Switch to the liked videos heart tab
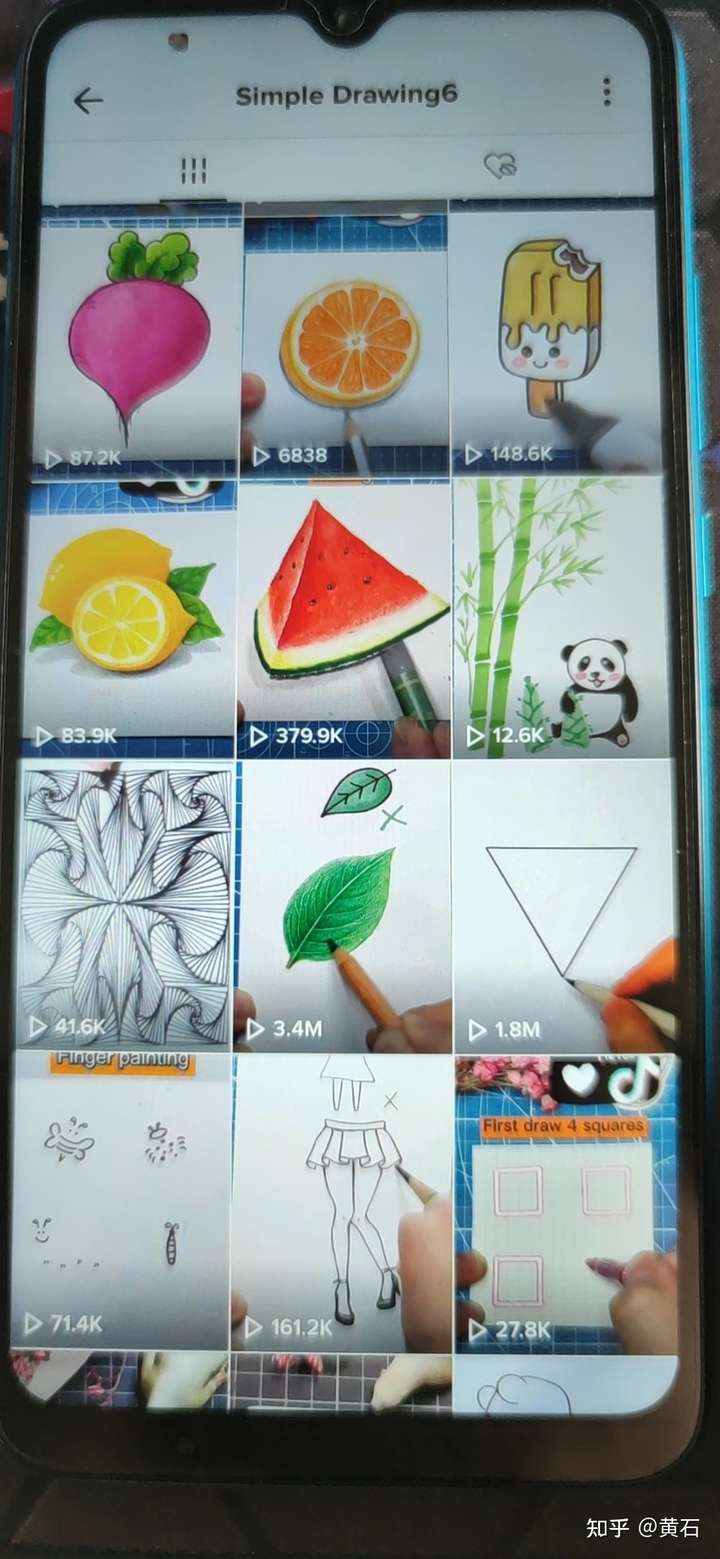The image size is (720, 1559). (x=499, y=166)
